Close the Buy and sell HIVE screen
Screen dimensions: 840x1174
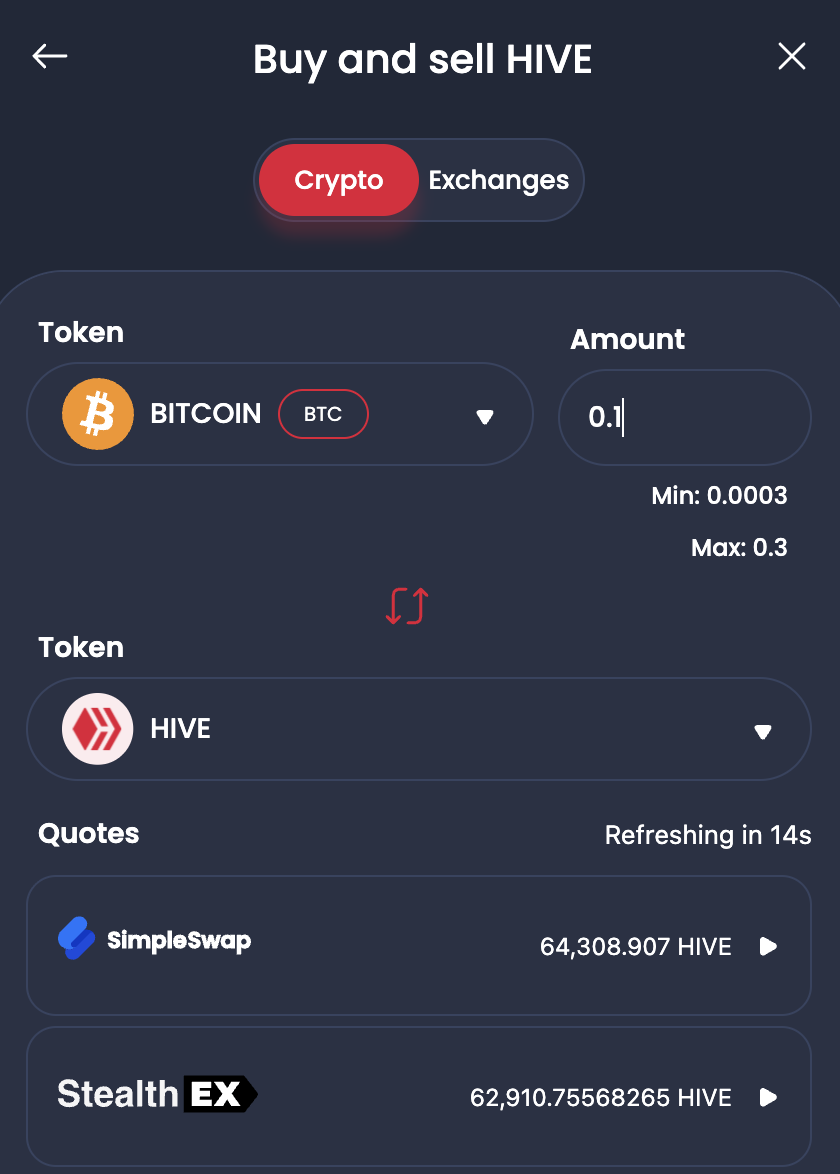click(x=791, y=57)
